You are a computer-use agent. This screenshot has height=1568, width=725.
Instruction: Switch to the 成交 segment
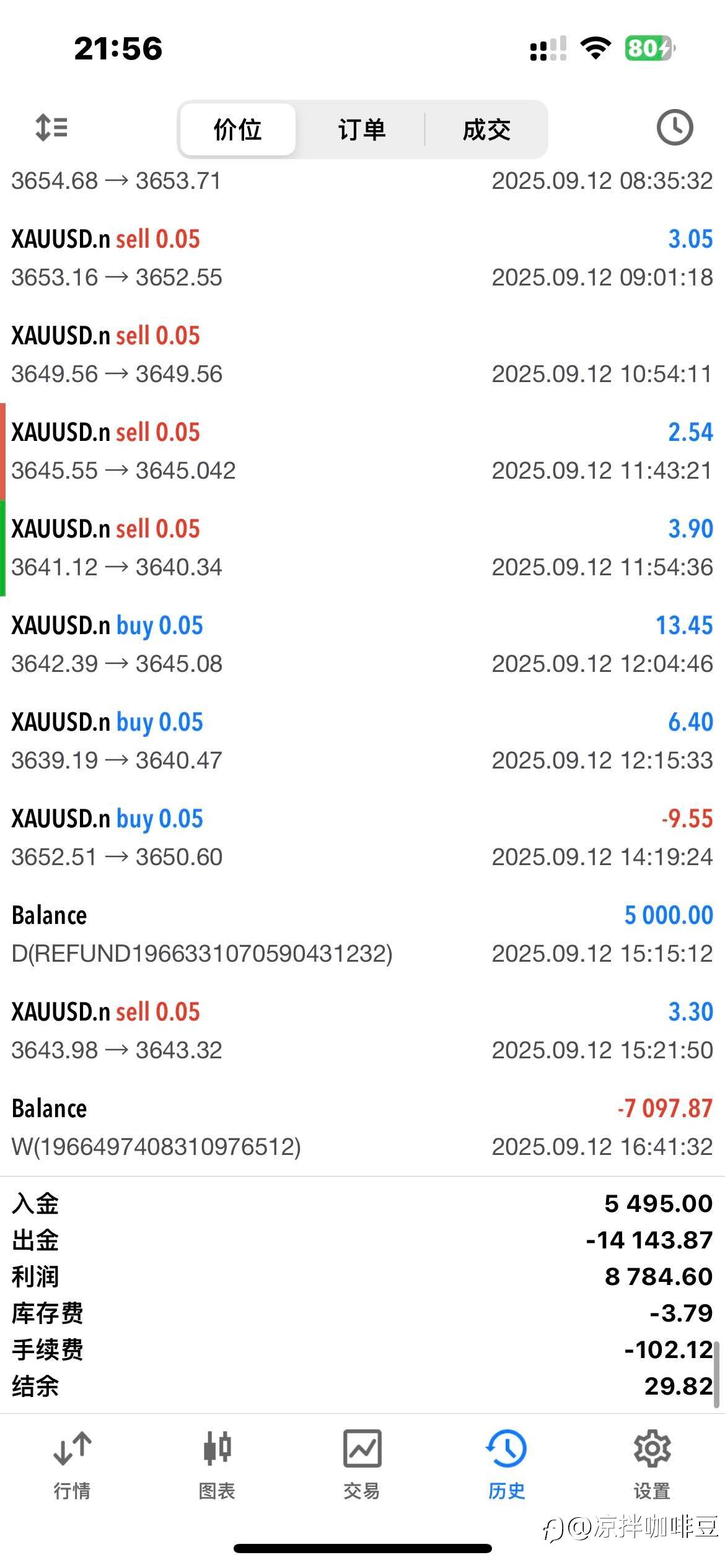click(x=486, y=129)
